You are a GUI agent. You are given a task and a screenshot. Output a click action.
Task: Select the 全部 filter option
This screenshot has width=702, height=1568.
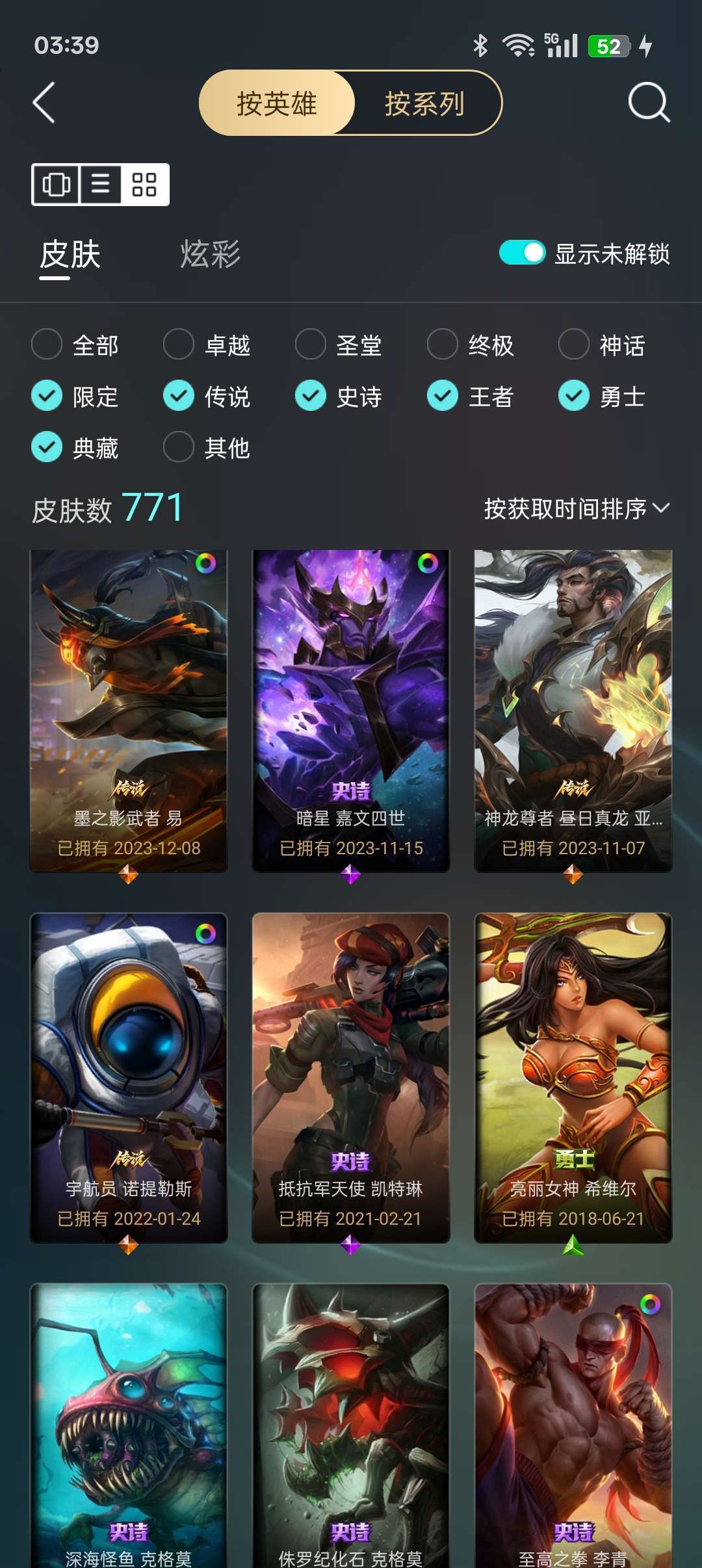click(x=45, y=346)
